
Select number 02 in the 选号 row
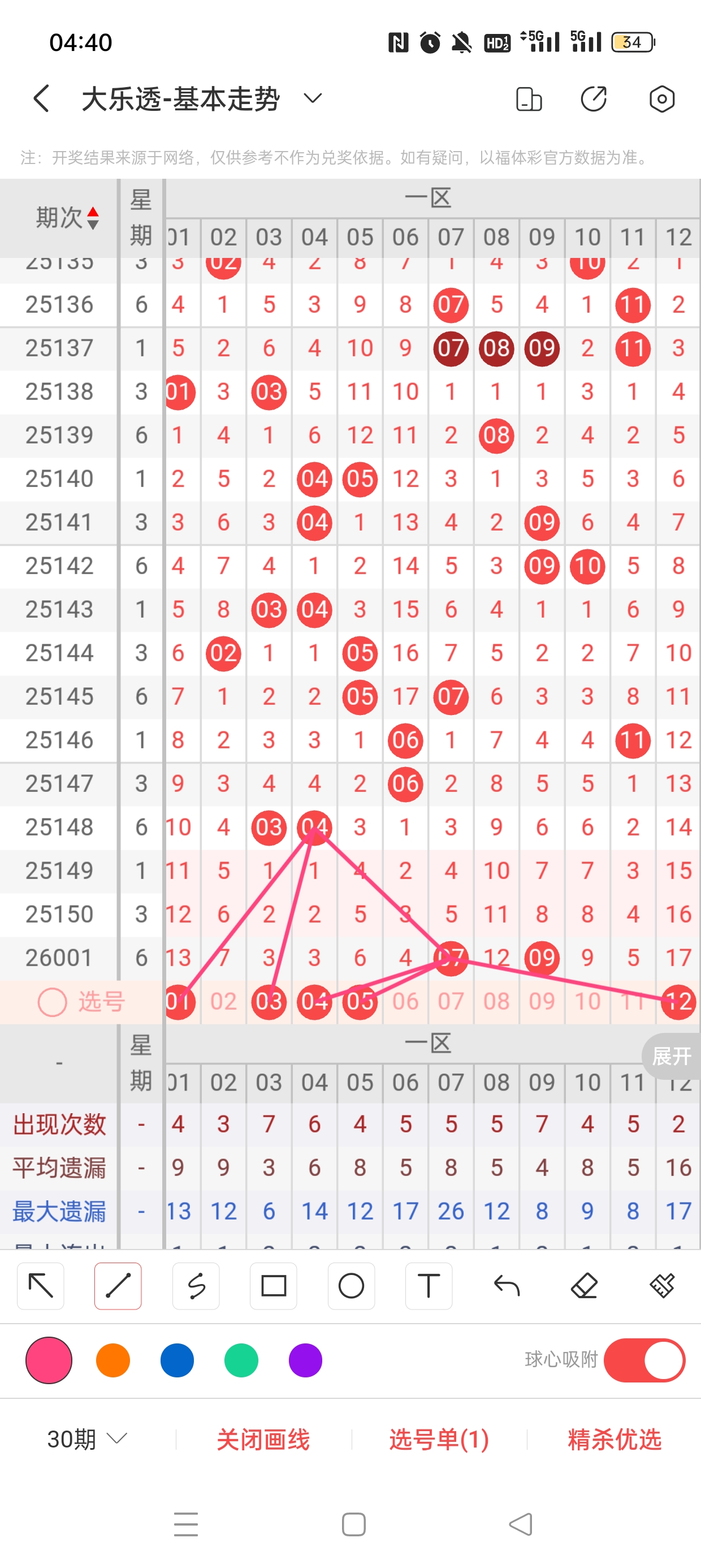[x=223, y=1001]
